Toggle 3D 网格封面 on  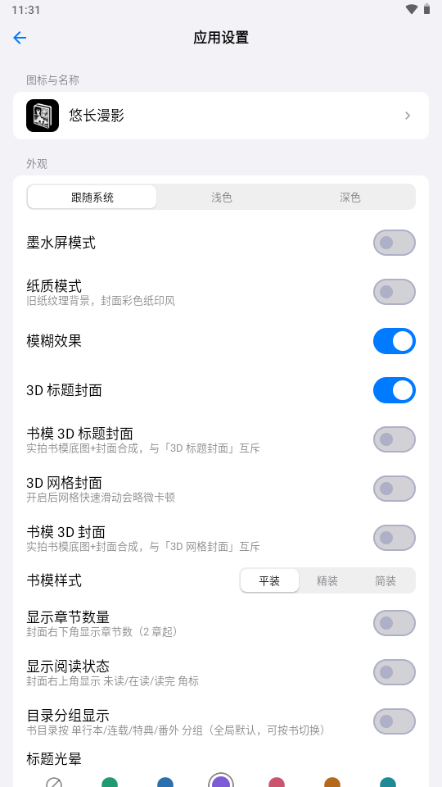[x=394, y=489]
